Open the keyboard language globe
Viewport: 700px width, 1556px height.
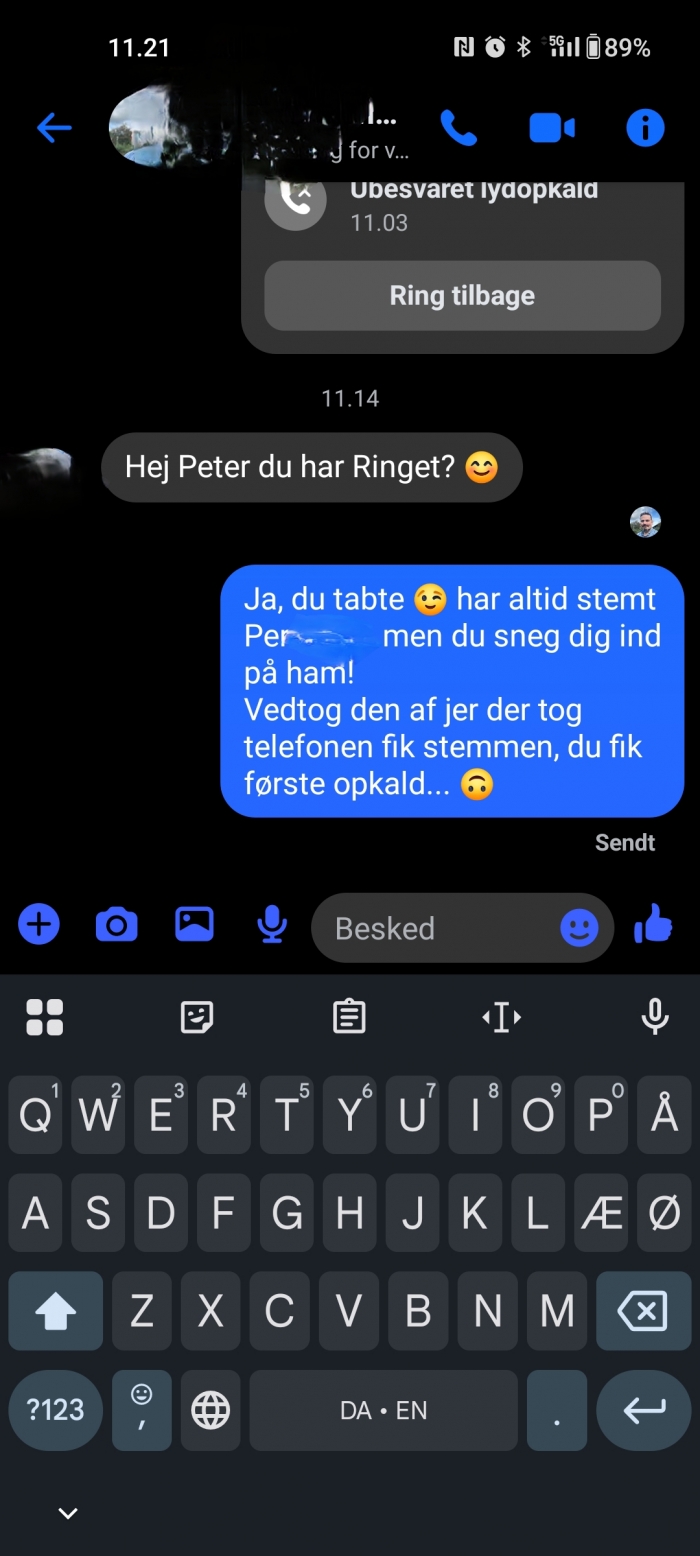[x=210, y=1410]
